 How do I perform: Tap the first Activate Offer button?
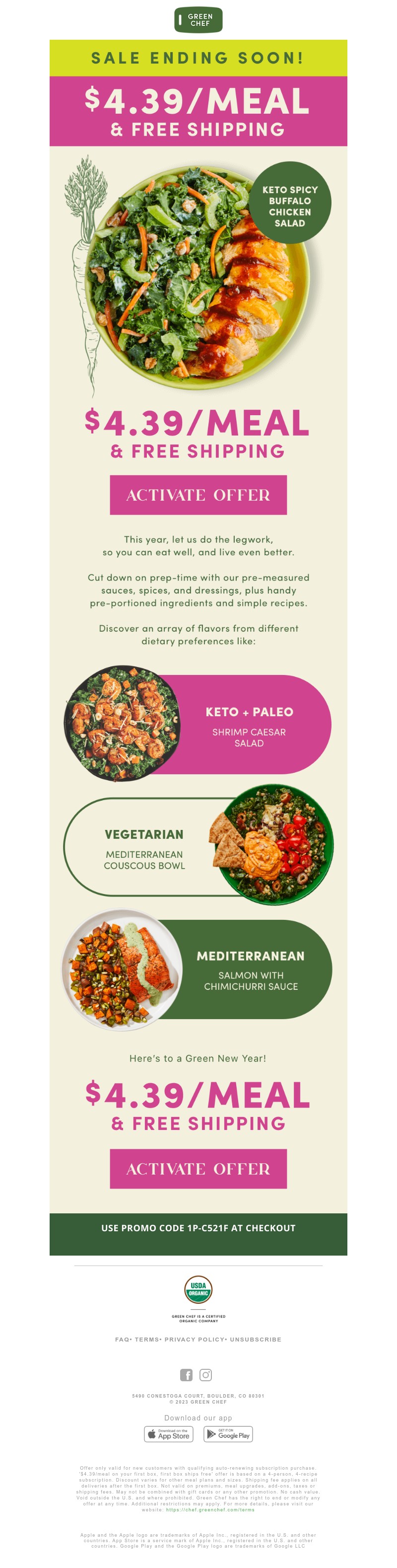(x=198, y=495)
